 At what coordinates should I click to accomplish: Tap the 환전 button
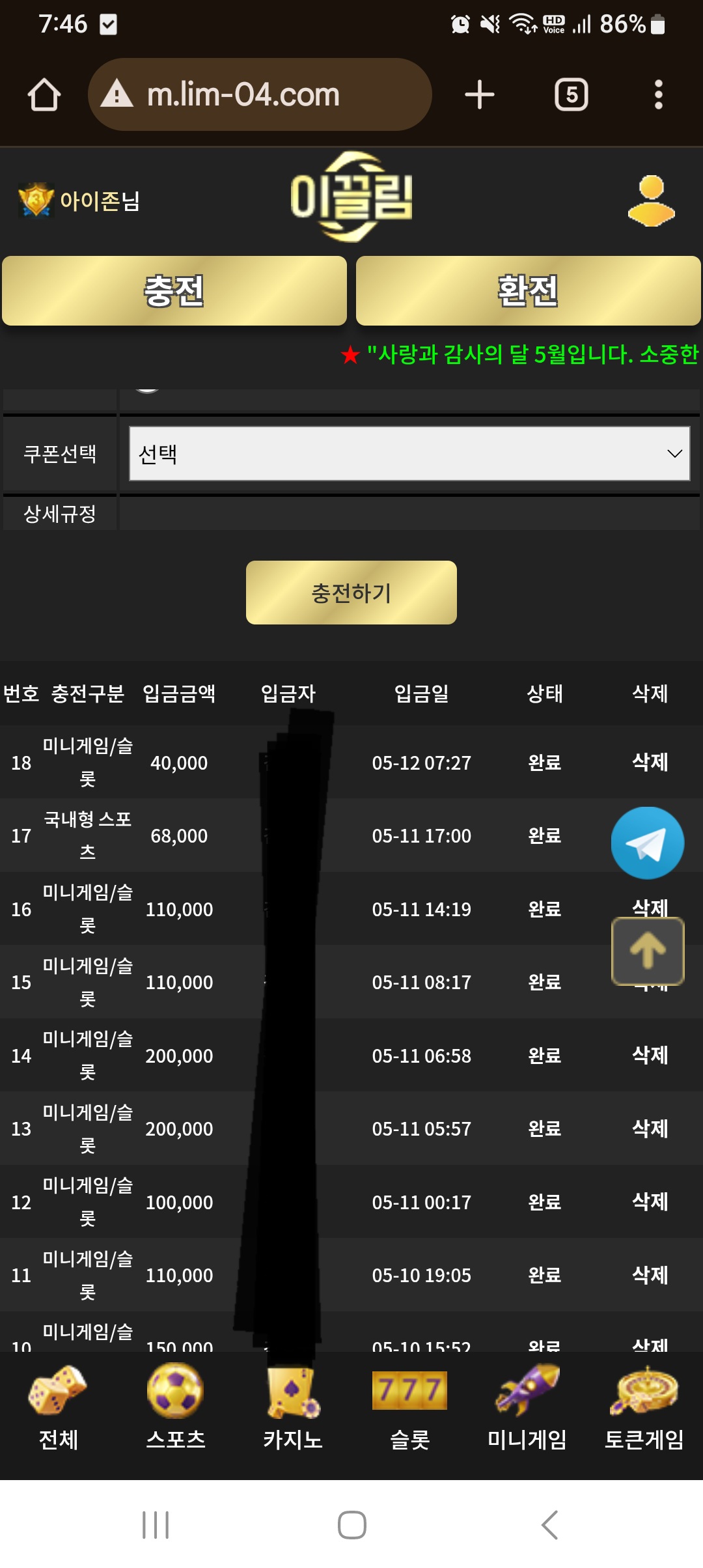click(x=528, y=291)
